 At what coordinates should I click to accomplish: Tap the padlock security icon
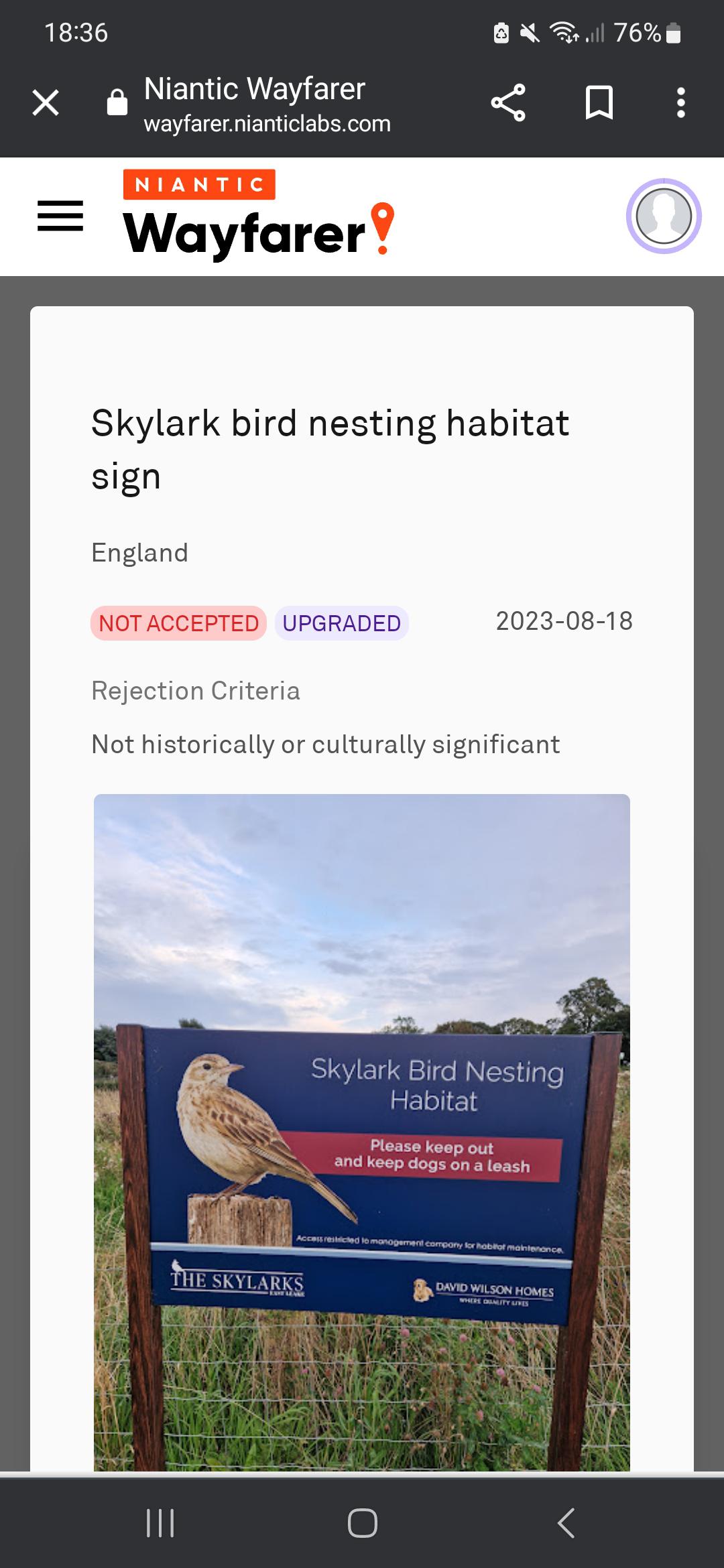(115, 102)
